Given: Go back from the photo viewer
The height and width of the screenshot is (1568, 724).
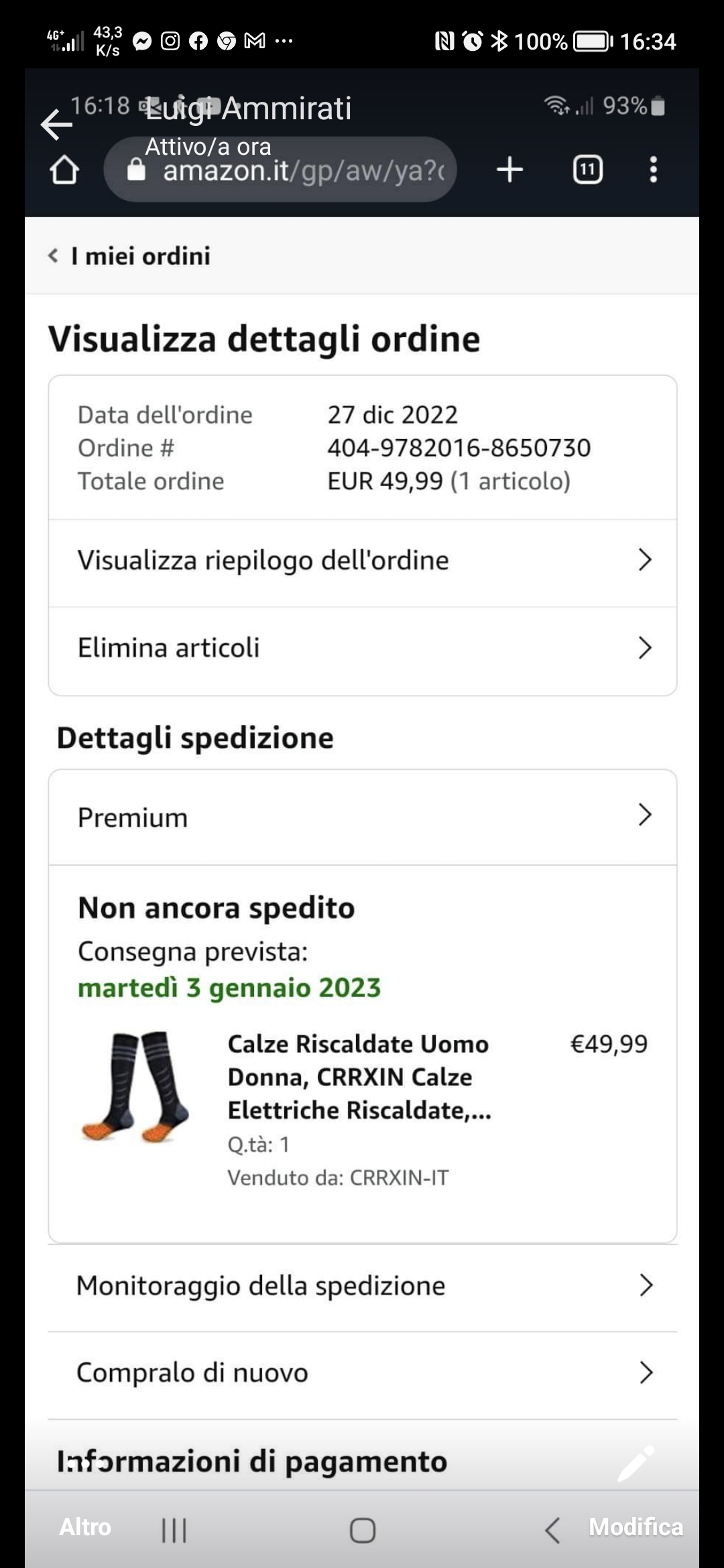Looking at the screenshot, I should [x=56, y=125].
